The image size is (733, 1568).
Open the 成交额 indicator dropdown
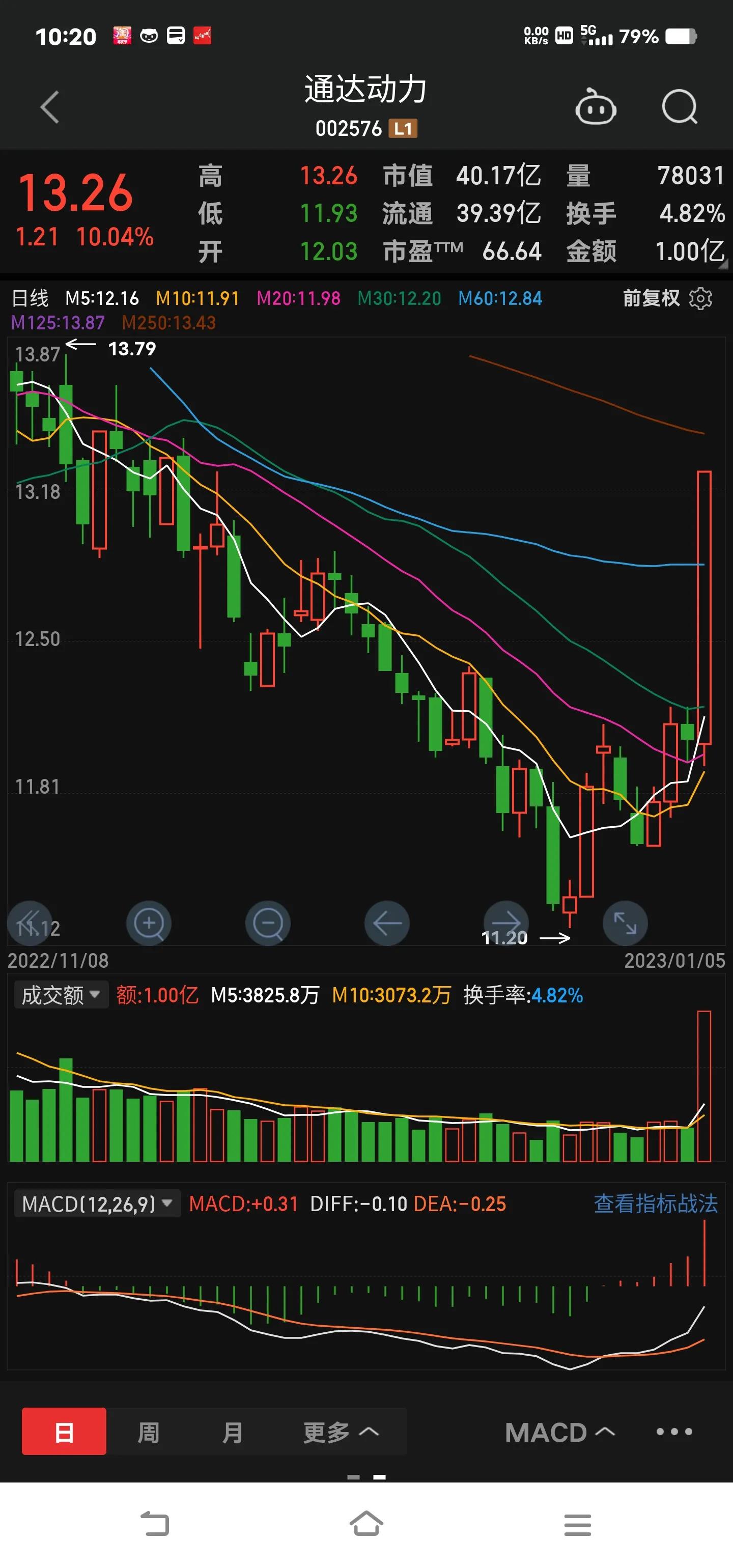60,995
